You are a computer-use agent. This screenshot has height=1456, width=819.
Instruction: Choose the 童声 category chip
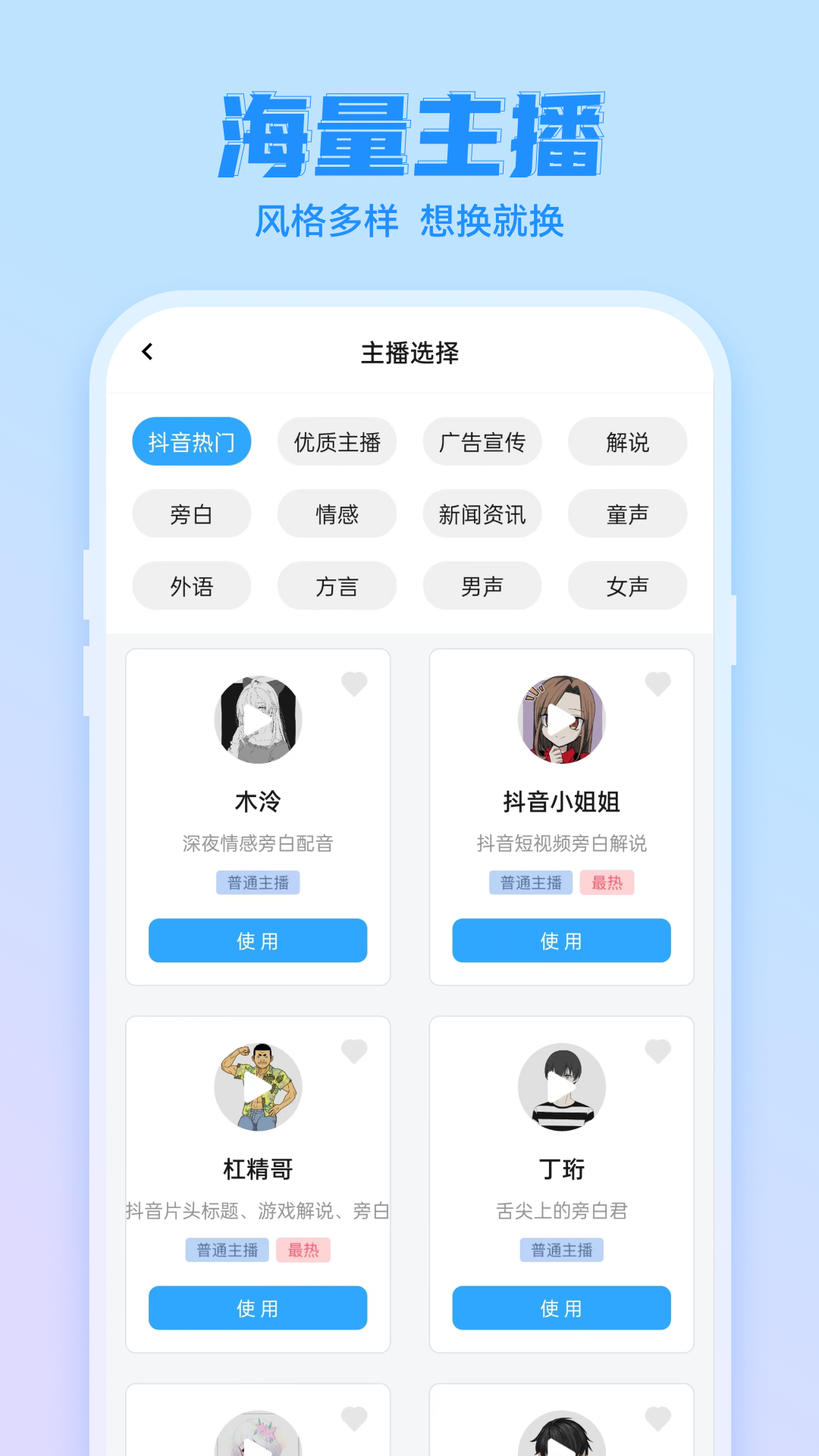[627, 513]
